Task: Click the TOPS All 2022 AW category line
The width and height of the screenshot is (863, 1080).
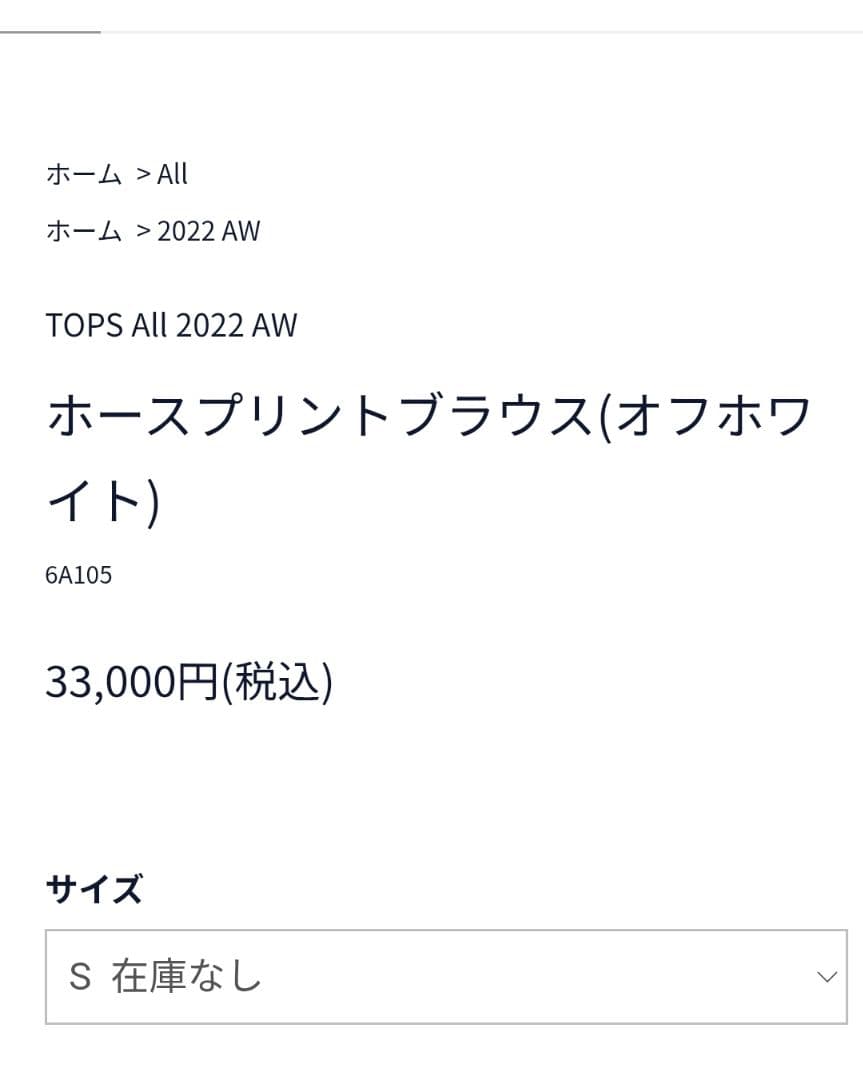Action: pyautogui.click(x=170, y=324)
